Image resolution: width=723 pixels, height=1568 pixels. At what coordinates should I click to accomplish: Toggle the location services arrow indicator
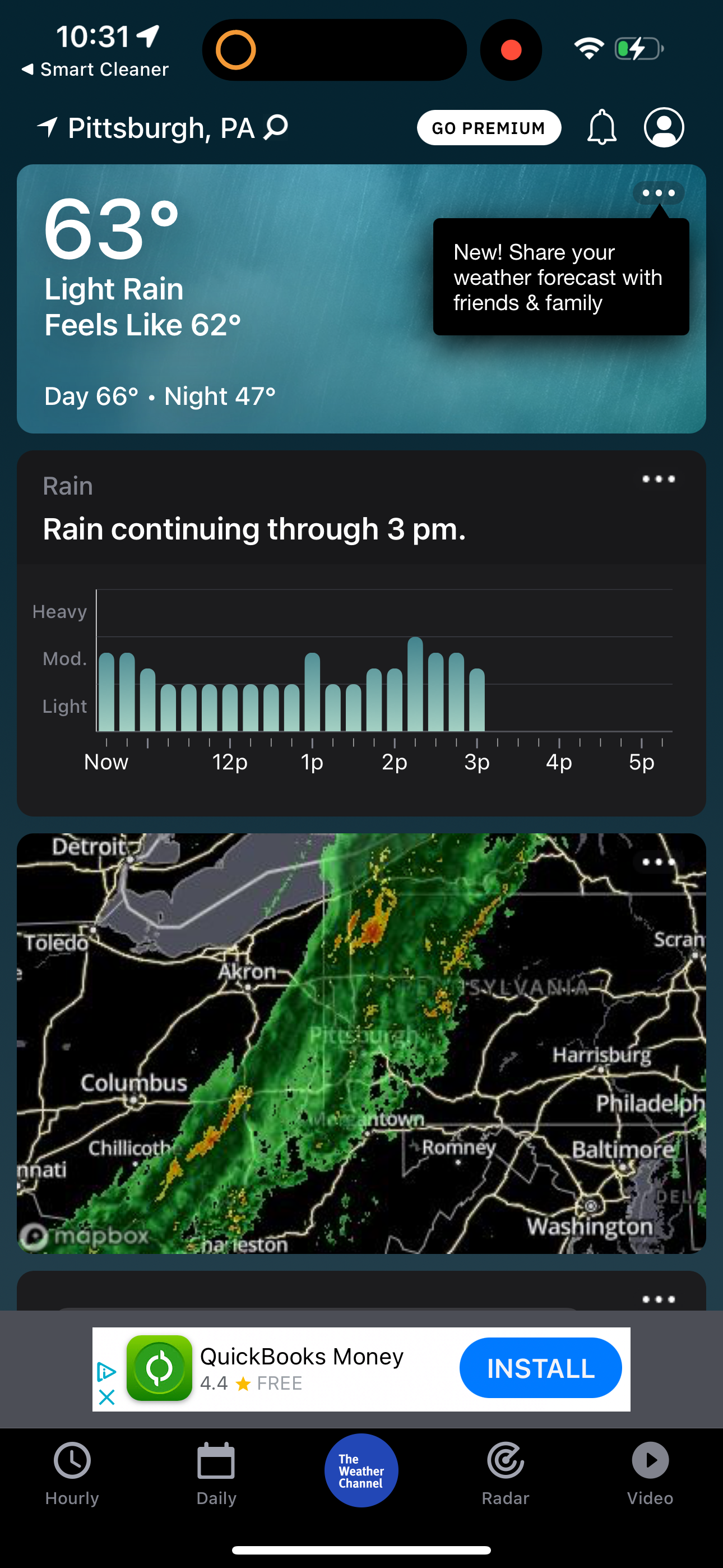(49, 127)
